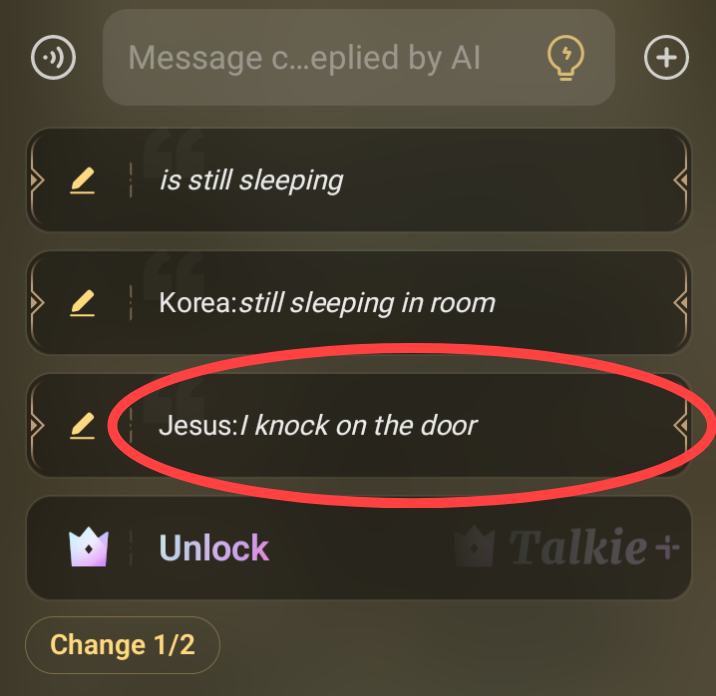Viewport: 716px width, 696px height.
Task: Open the plus attachments menu
Action: [x=666, y=57]
